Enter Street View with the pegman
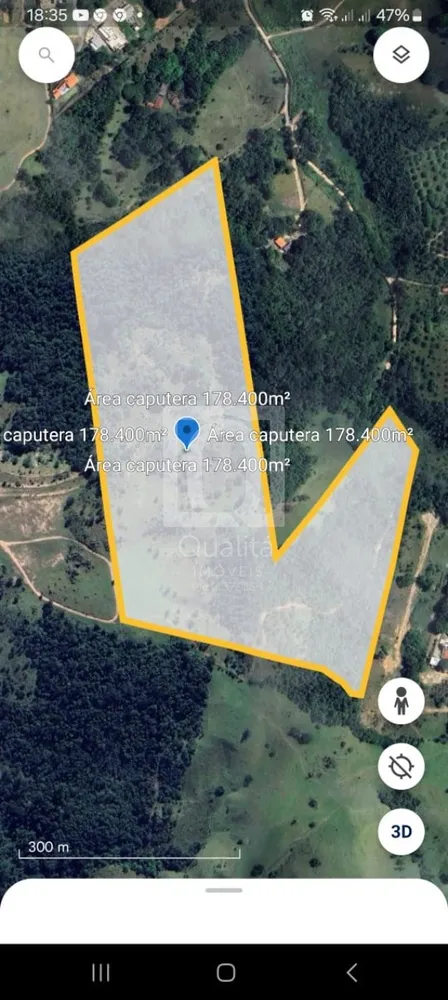Viewport: 448px width, 1000px height. [401, 701]
